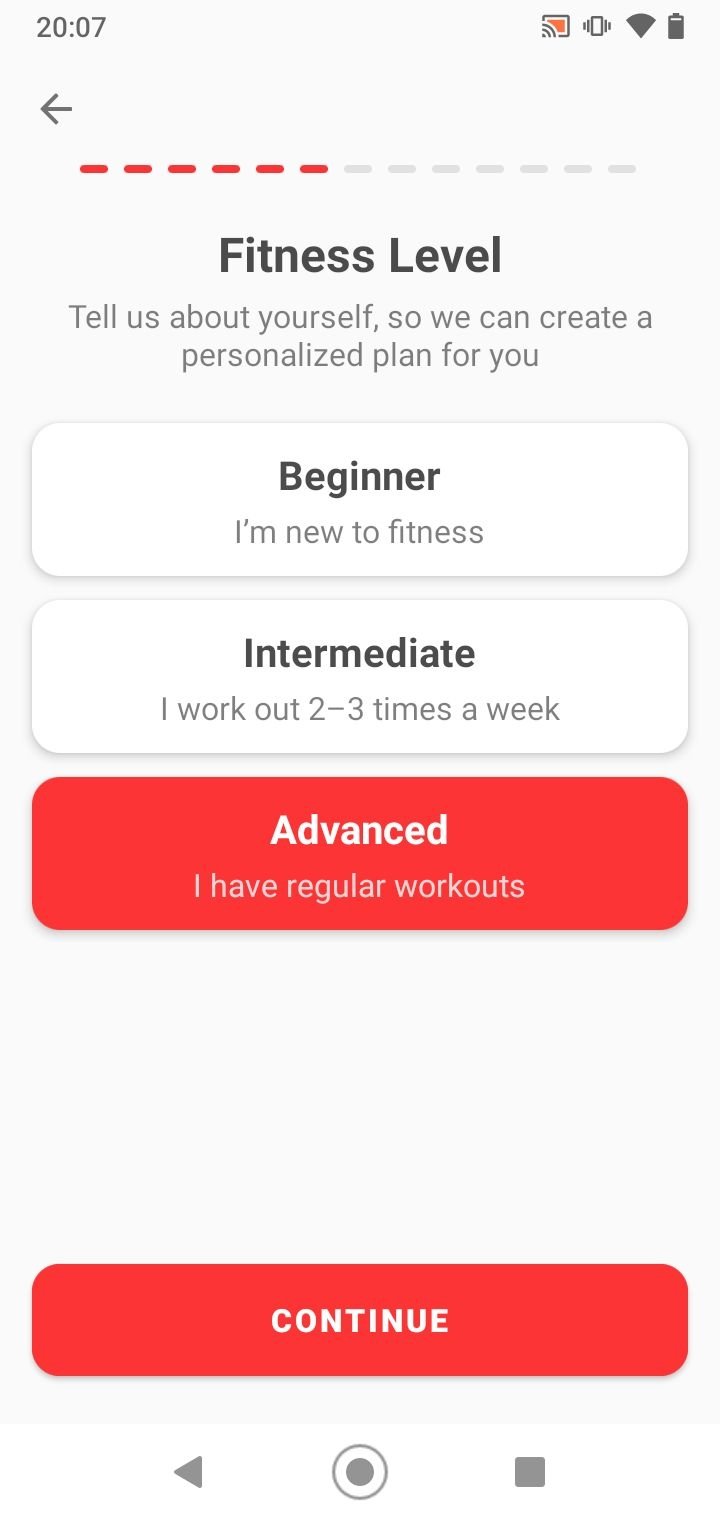Open recent apps from navigation bar

coord(530,1472)
